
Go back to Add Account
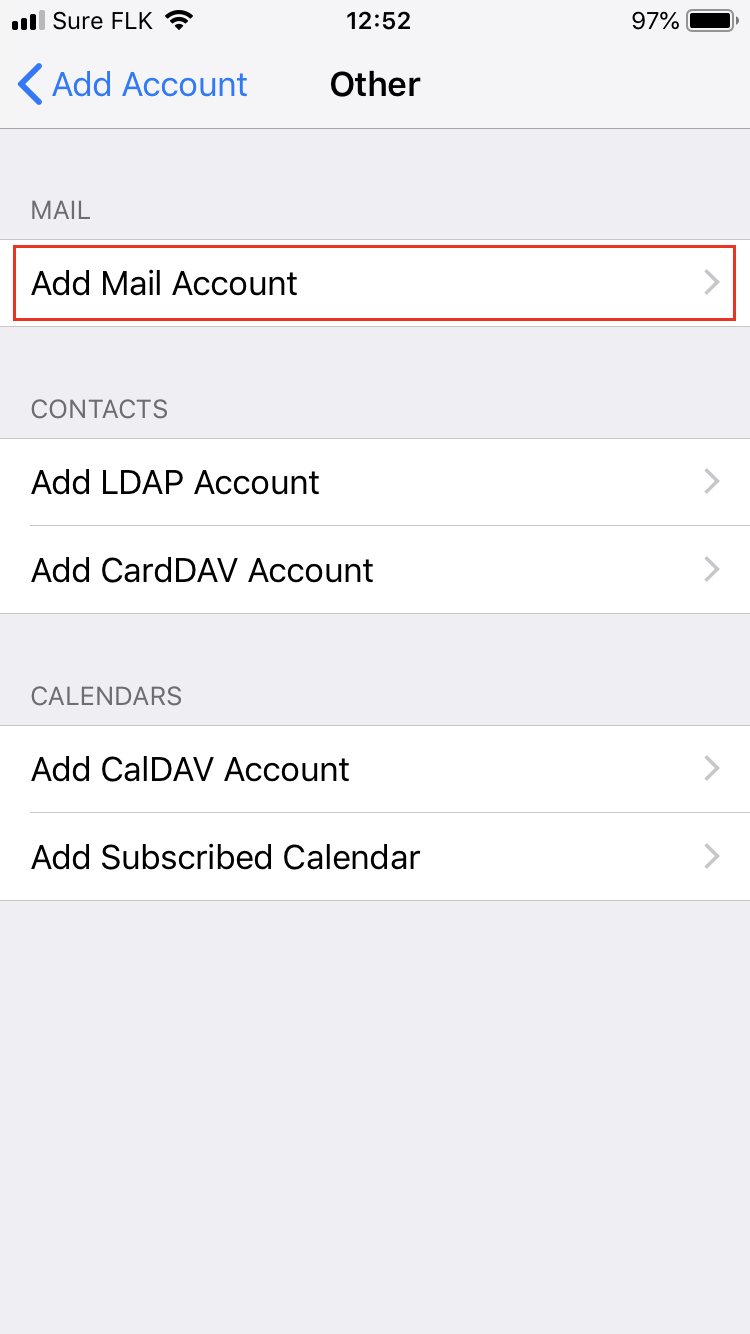coord(132,85)
